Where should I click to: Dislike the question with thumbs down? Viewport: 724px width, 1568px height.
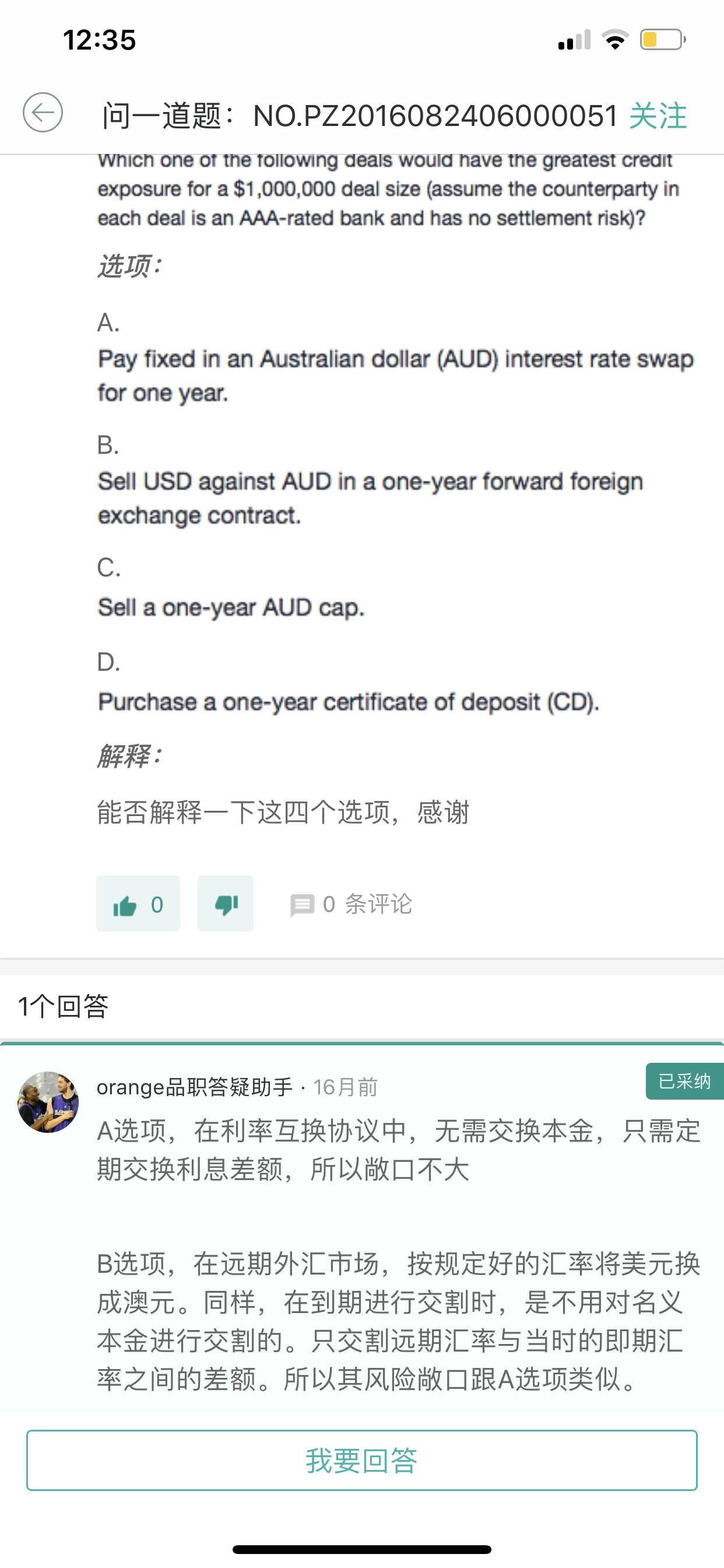[x=226, y=904]
